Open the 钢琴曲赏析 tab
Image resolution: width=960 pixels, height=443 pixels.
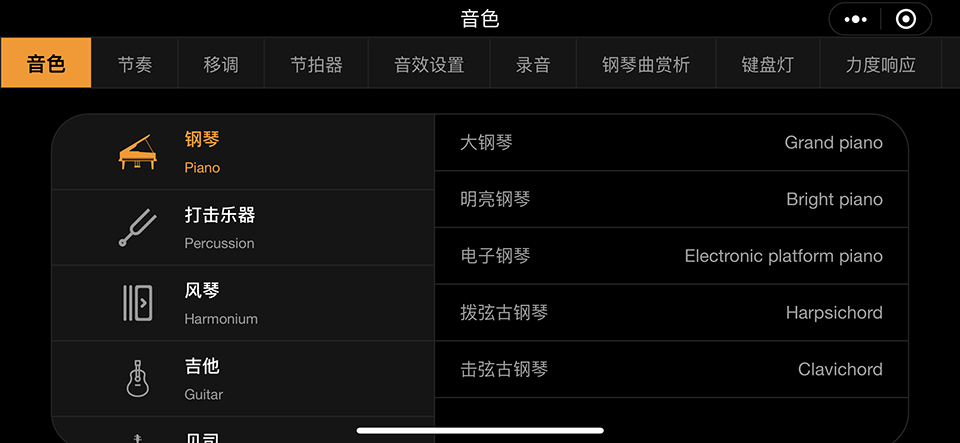[x=646, y=65]
